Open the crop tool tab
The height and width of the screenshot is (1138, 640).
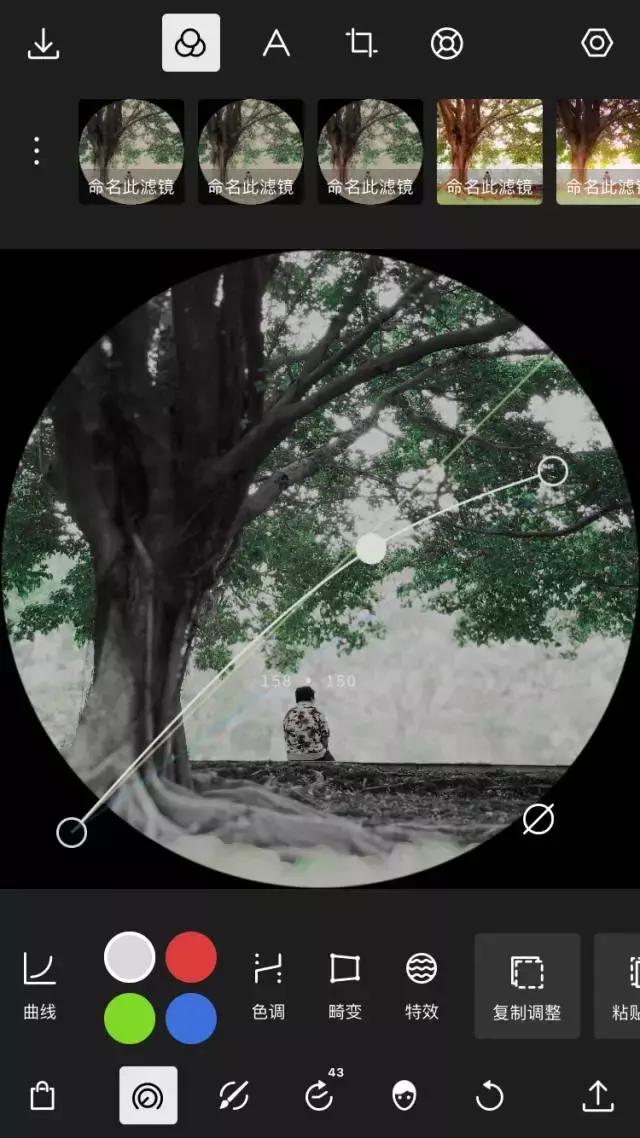[361, 43]
